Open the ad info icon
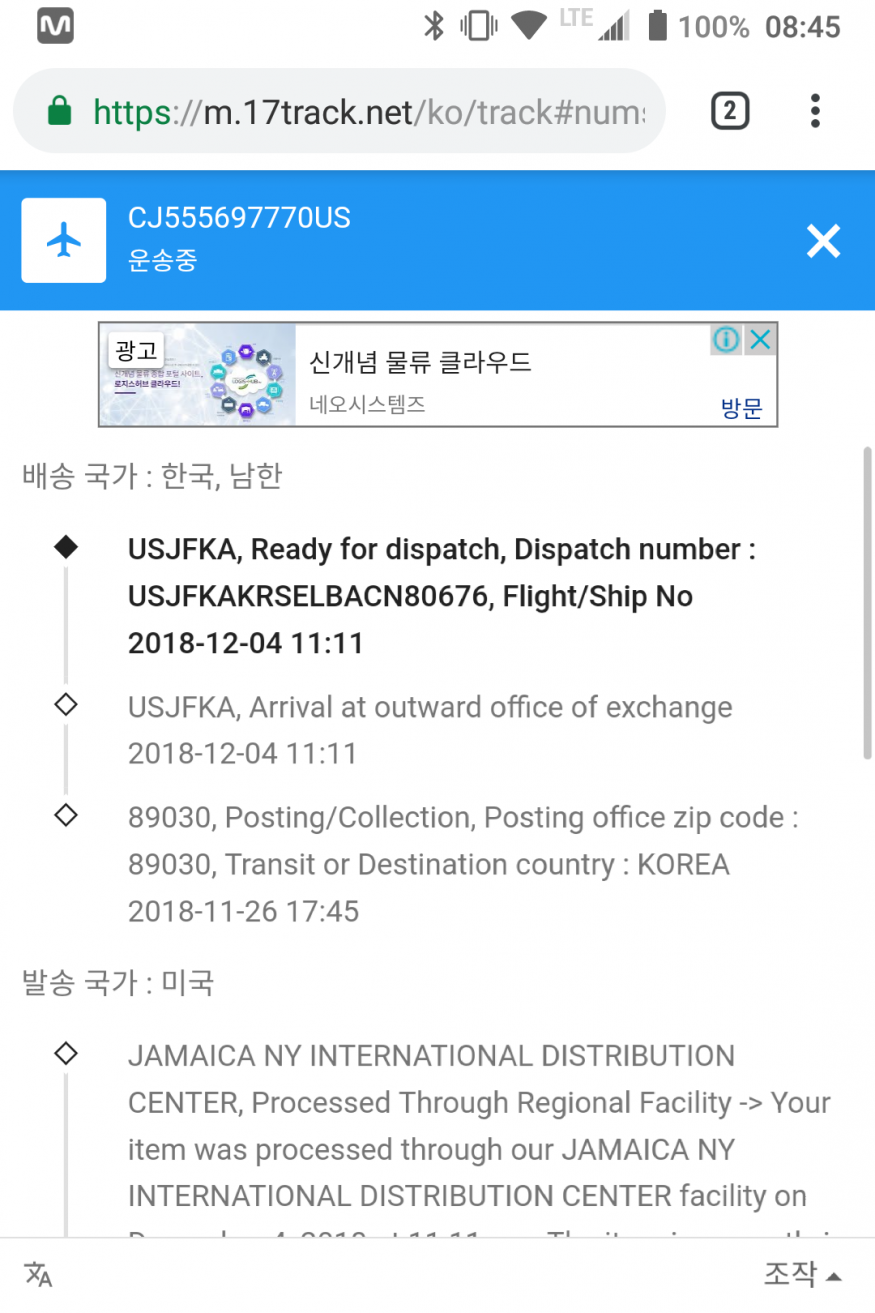Viewport: 875px width, 1313px height. click(x=727, y=340)
